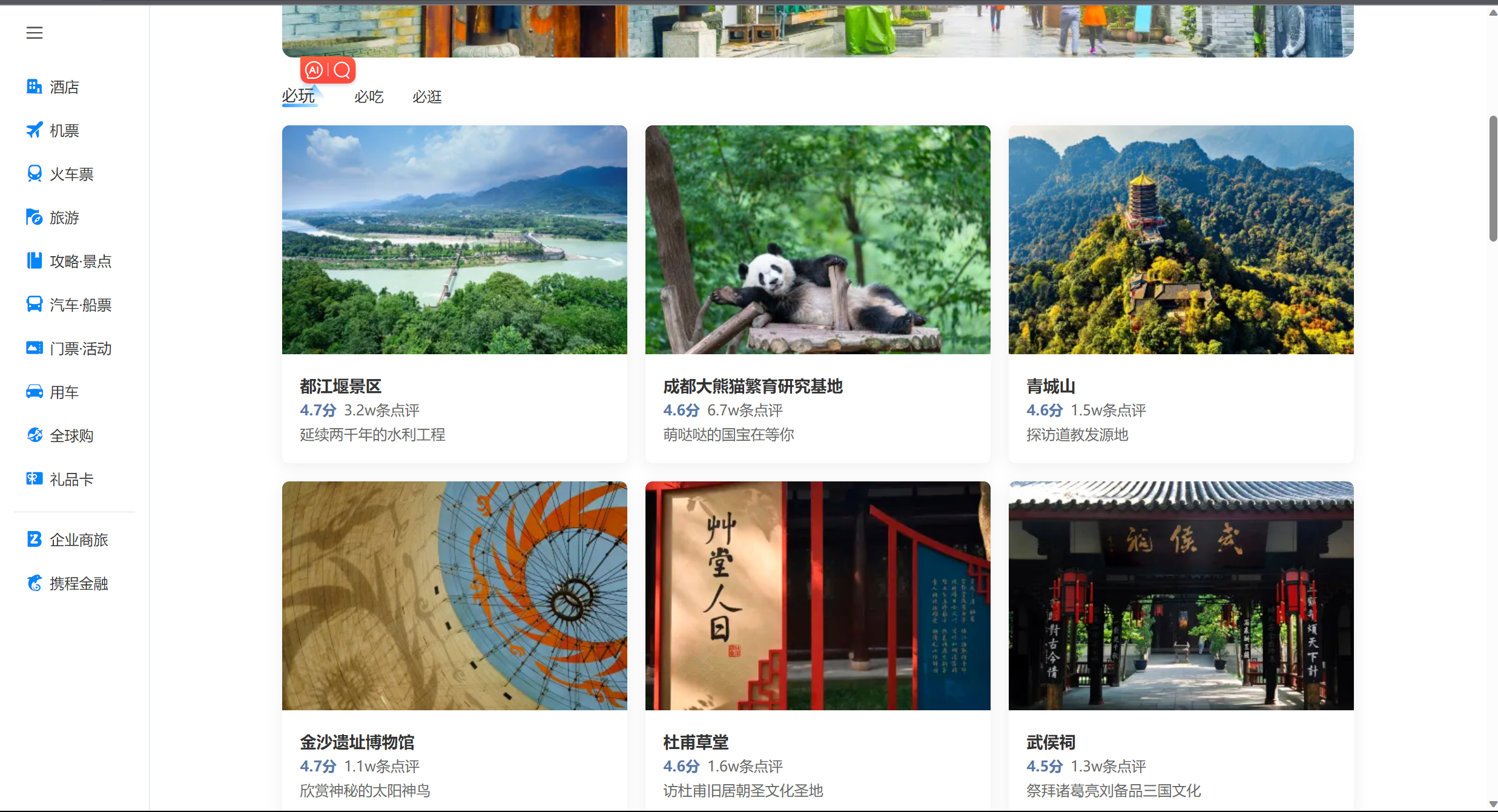Viewport: 1498px width, 812px height.
Task: Open the 都江堰景区 attraction card
Action: tap(454, 294)
